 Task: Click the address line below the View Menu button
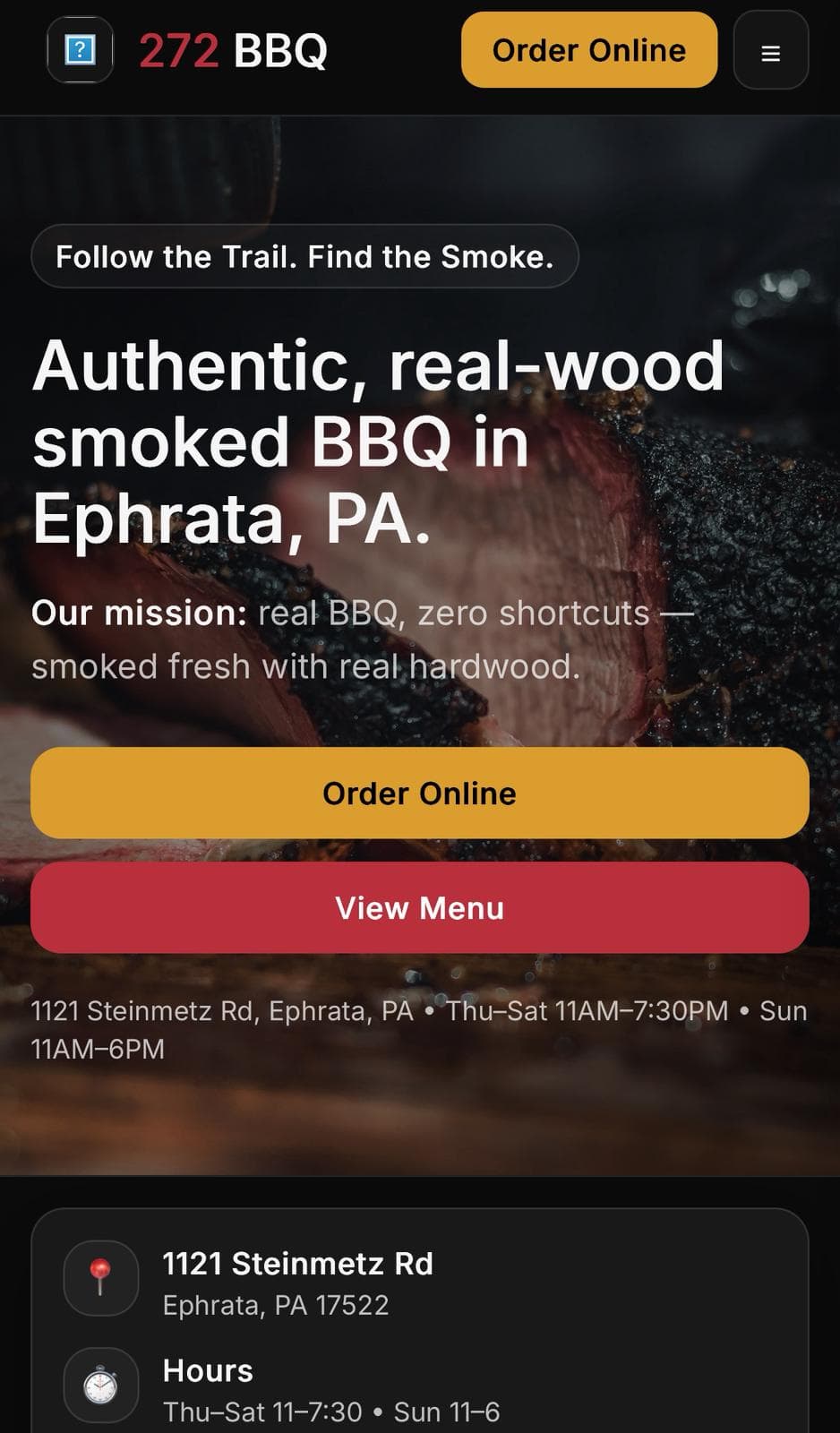pos(419,1028)
